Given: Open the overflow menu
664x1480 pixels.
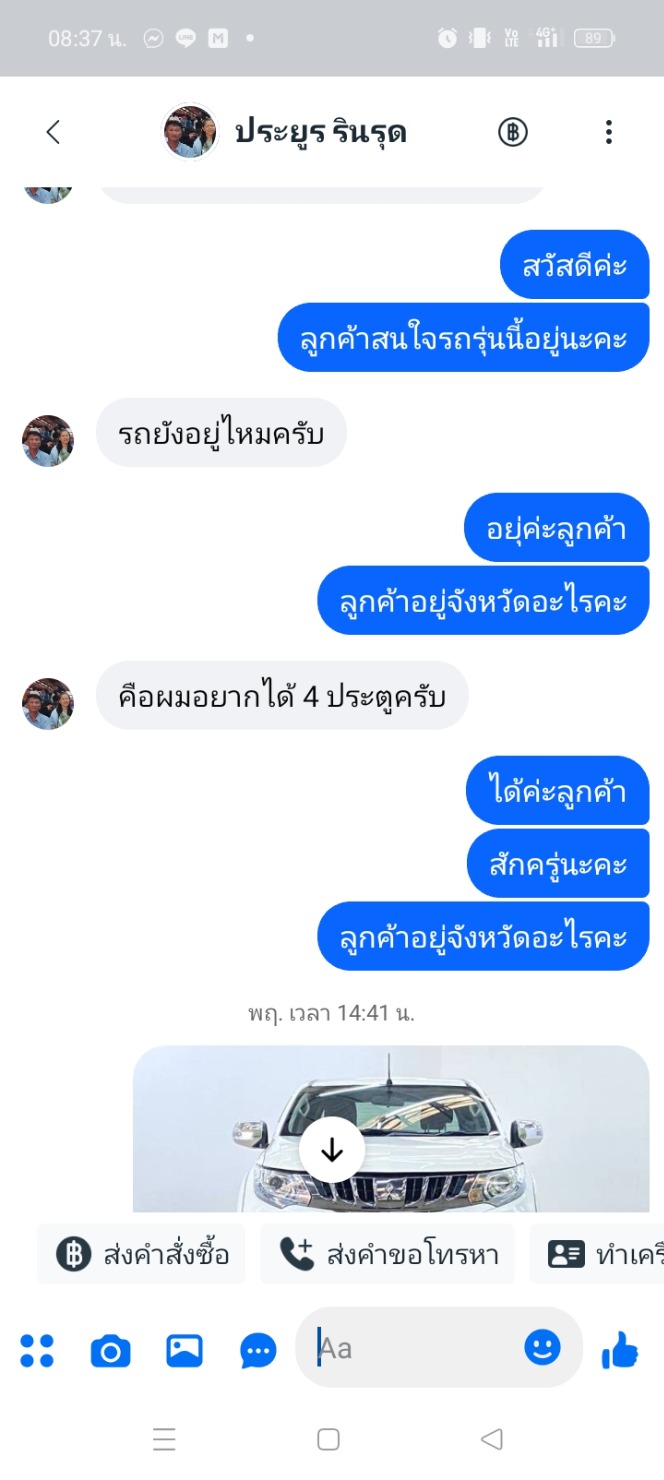Looking at the screenshot, I should (608, 132).
